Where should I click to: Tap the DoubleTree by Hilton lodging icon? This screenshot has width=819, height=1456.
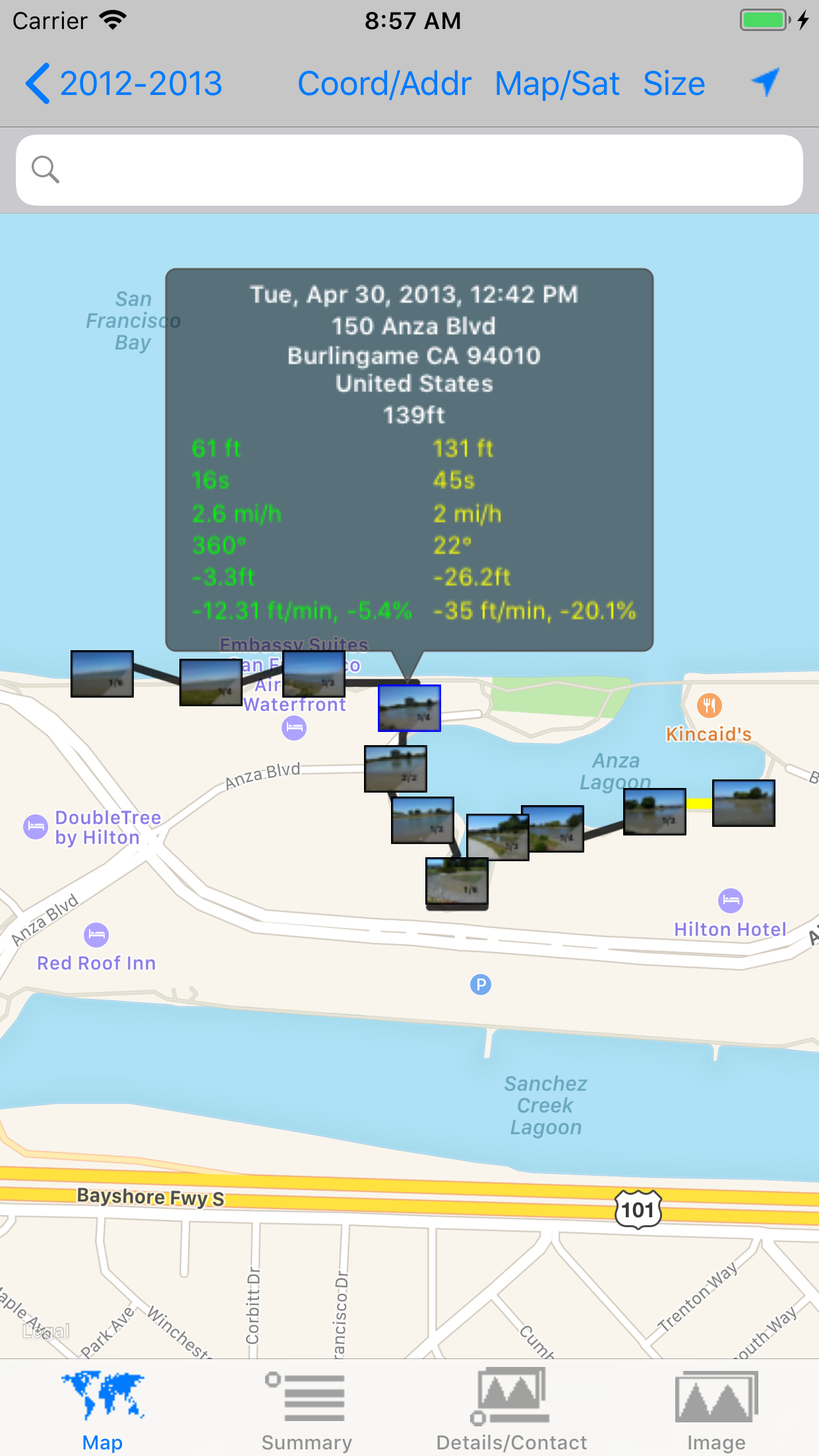click(36, 825)
